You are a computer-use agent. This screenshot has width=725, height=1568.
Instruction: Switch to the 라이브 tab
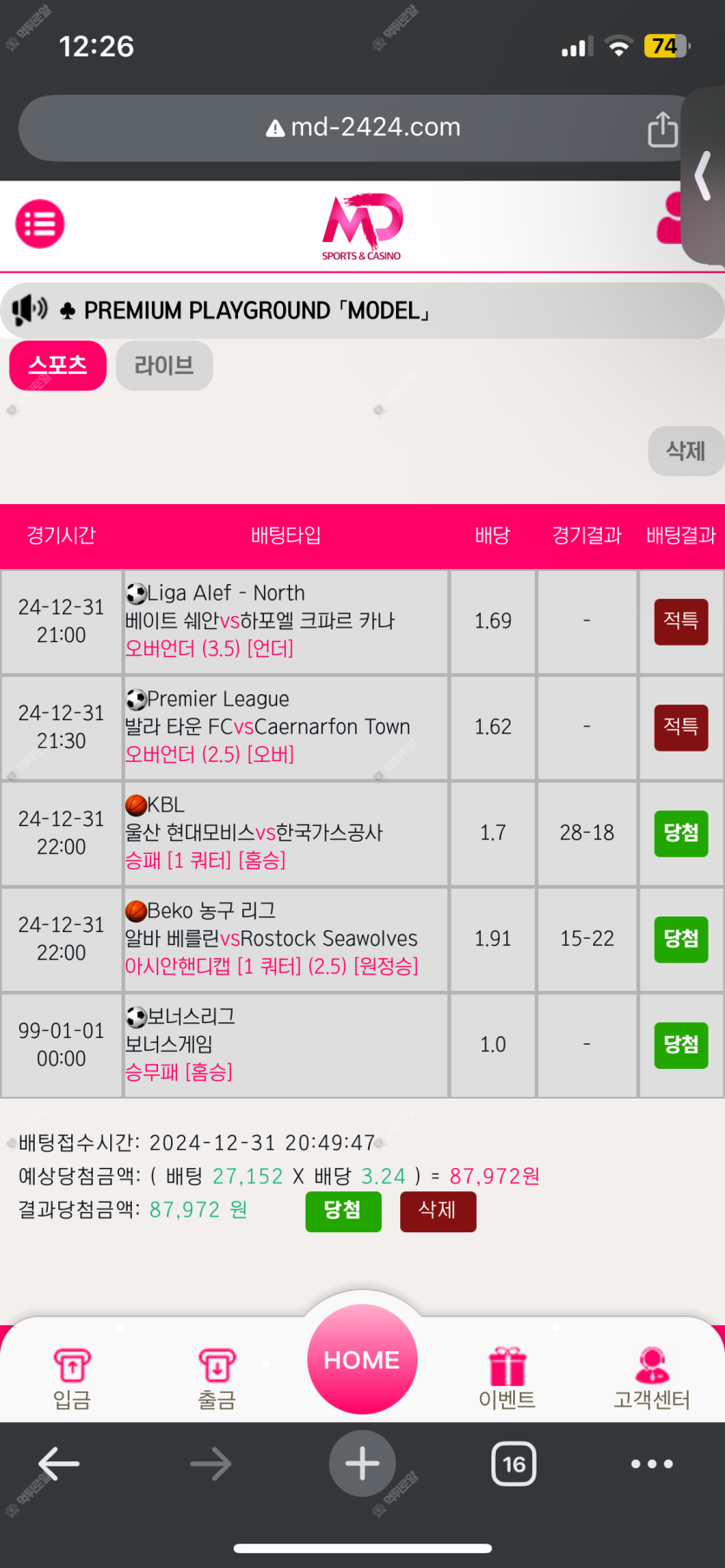[x=164, y=365]
